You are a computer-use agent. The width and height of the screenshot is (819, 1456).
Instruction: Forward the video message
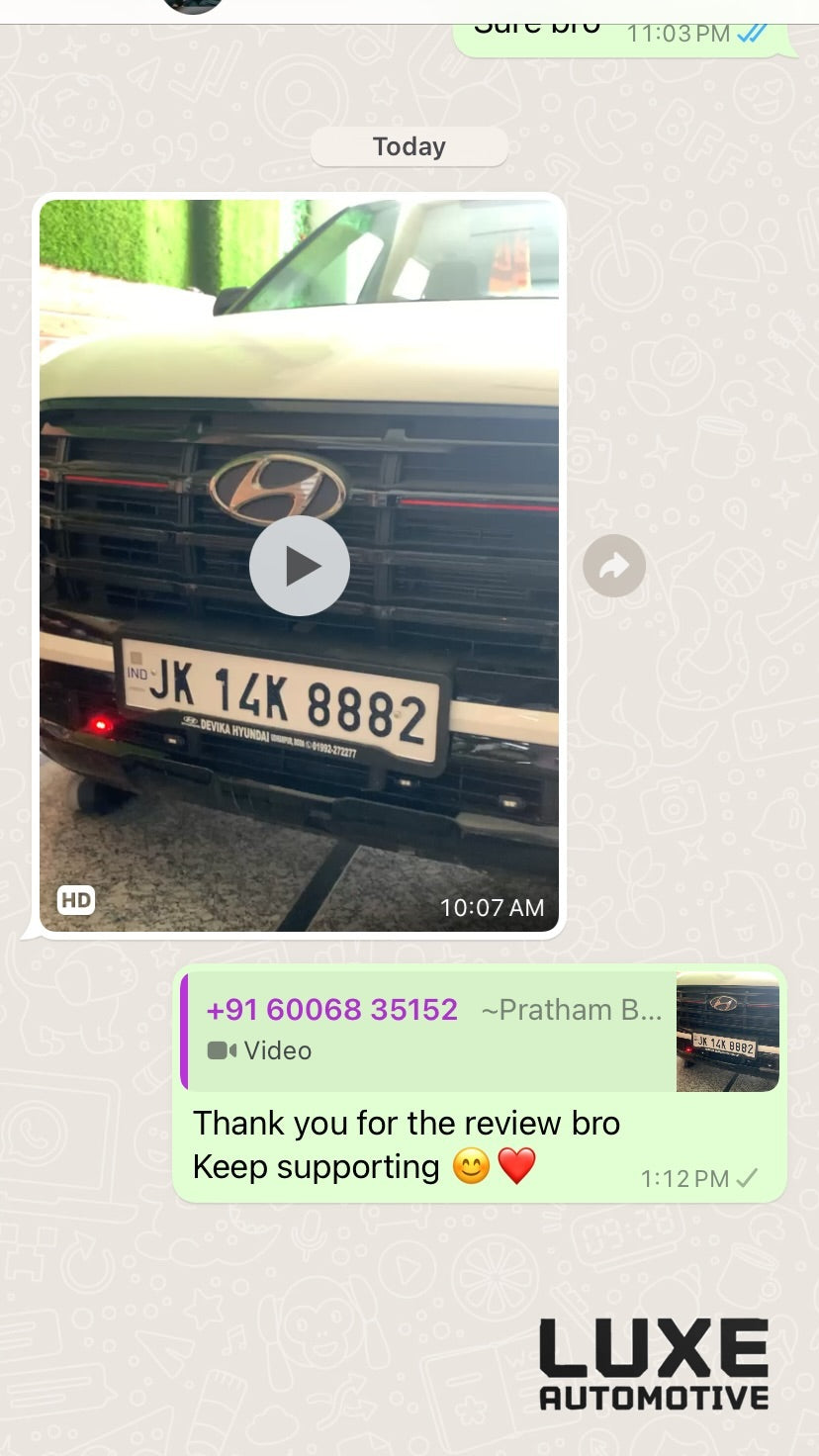click(614, 566)
